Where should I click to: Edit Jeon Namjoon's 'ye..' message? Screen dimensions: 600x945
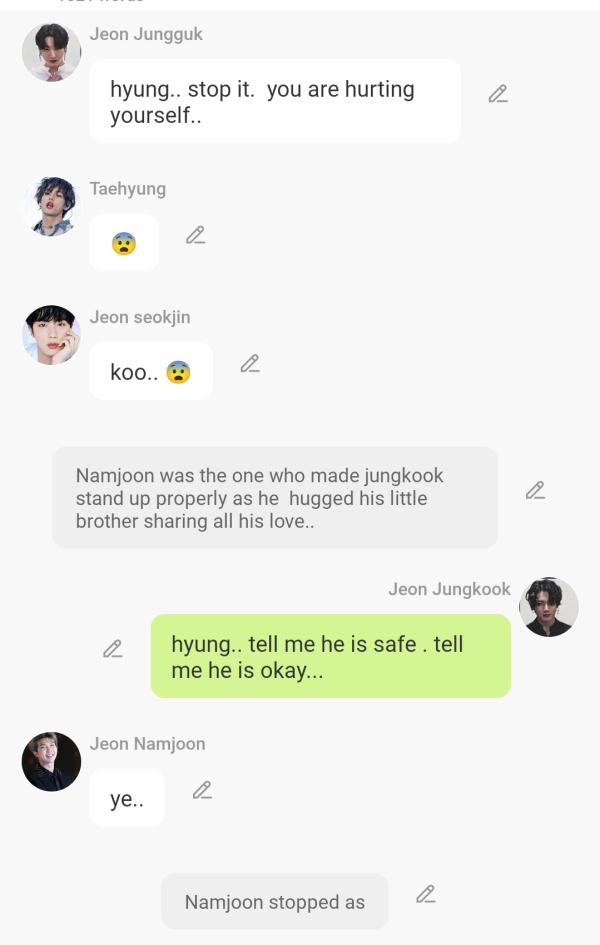[202, 790]
